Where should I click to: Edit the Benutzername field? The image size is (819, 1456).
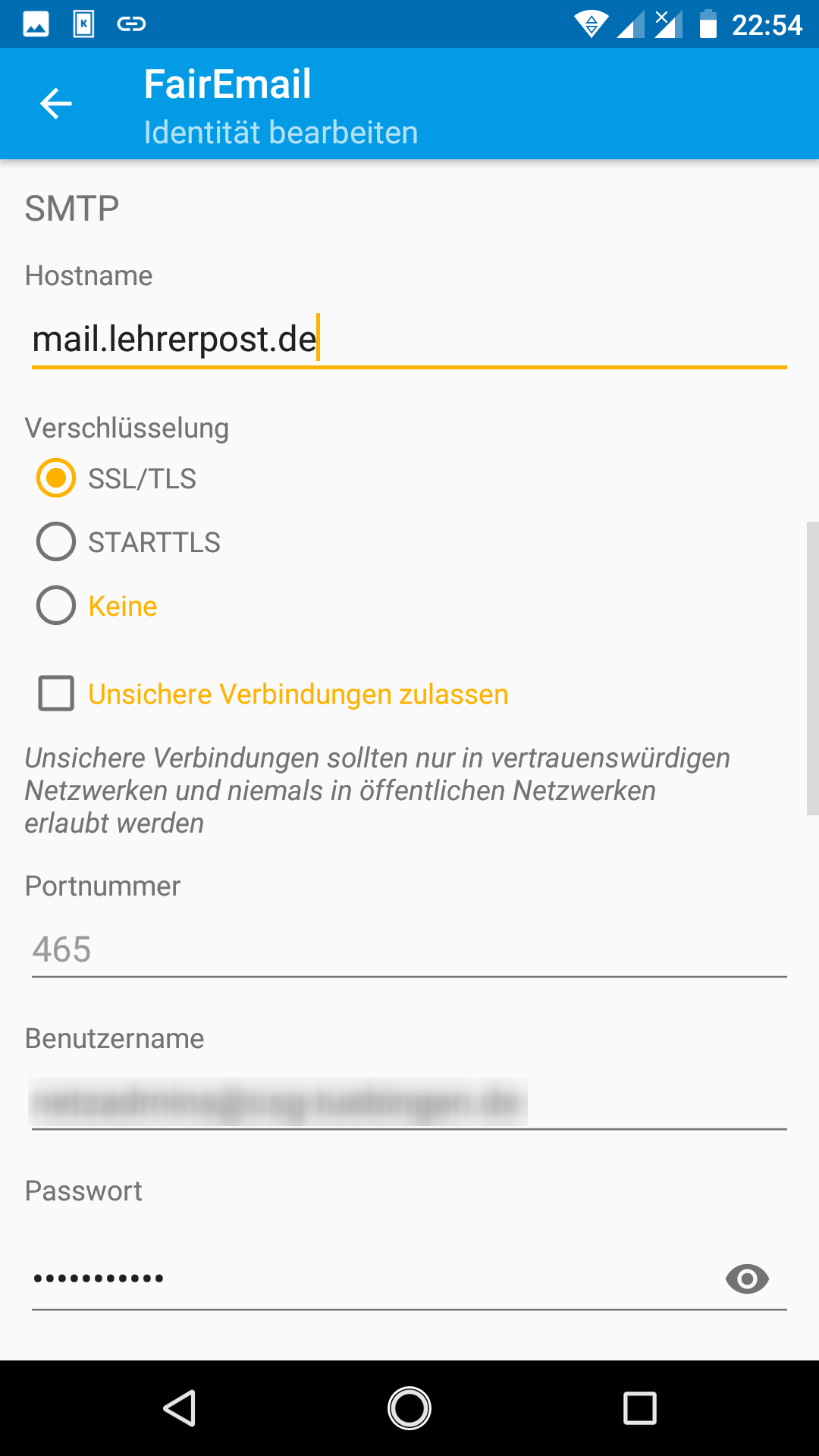point(408,1103)
